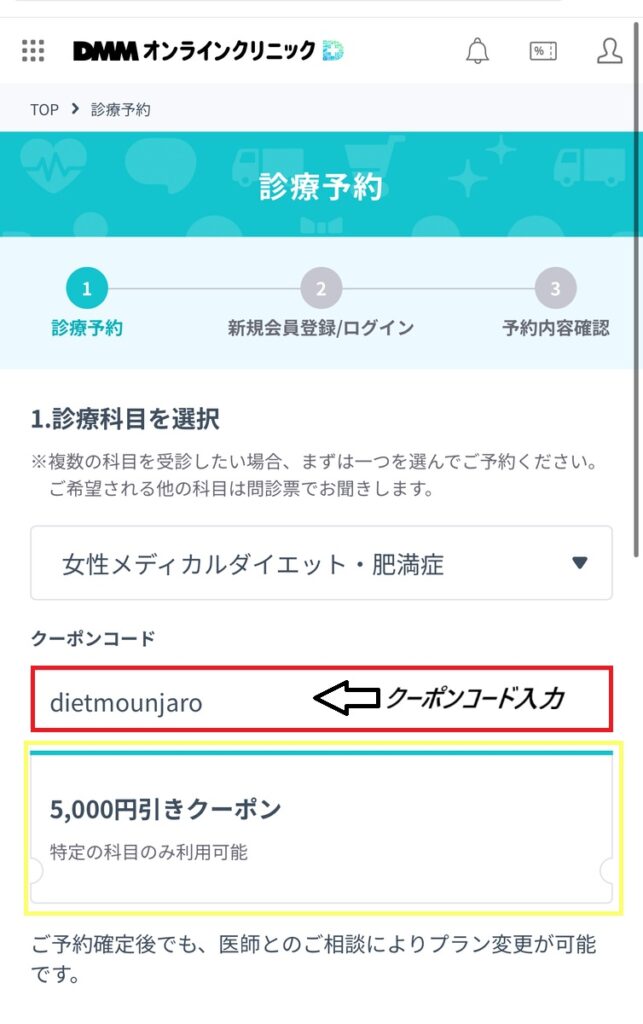The width and height of the screenshot is (643, 1024).
Task: Open the notifications bell
Action: point(478,51)
